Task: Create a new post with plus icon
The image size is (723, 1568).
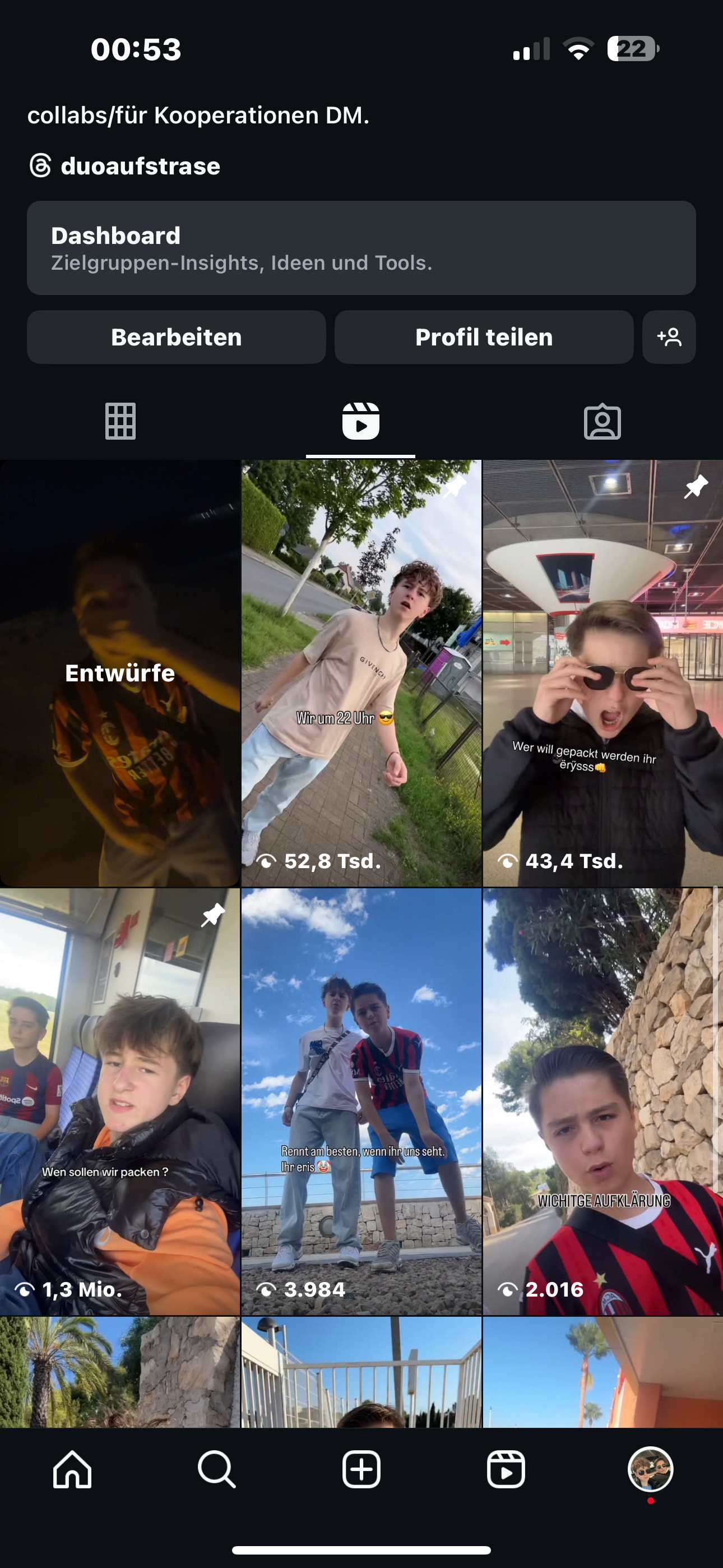Action: click(x=361, y=1469)
